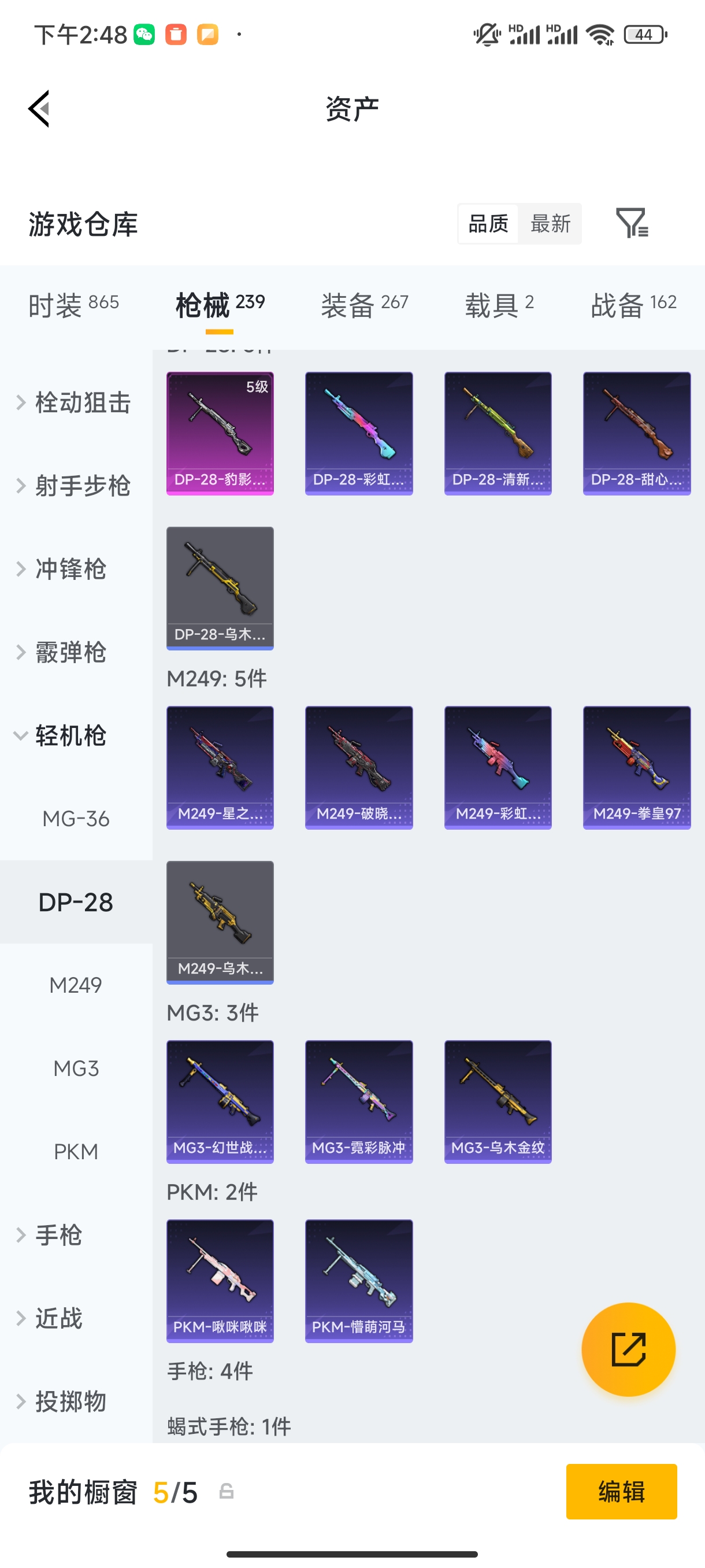The width and height of the screenshot is (705, 1568).
Task: View the PKM-懵萌河马 skin
Action: [359, 1280]
